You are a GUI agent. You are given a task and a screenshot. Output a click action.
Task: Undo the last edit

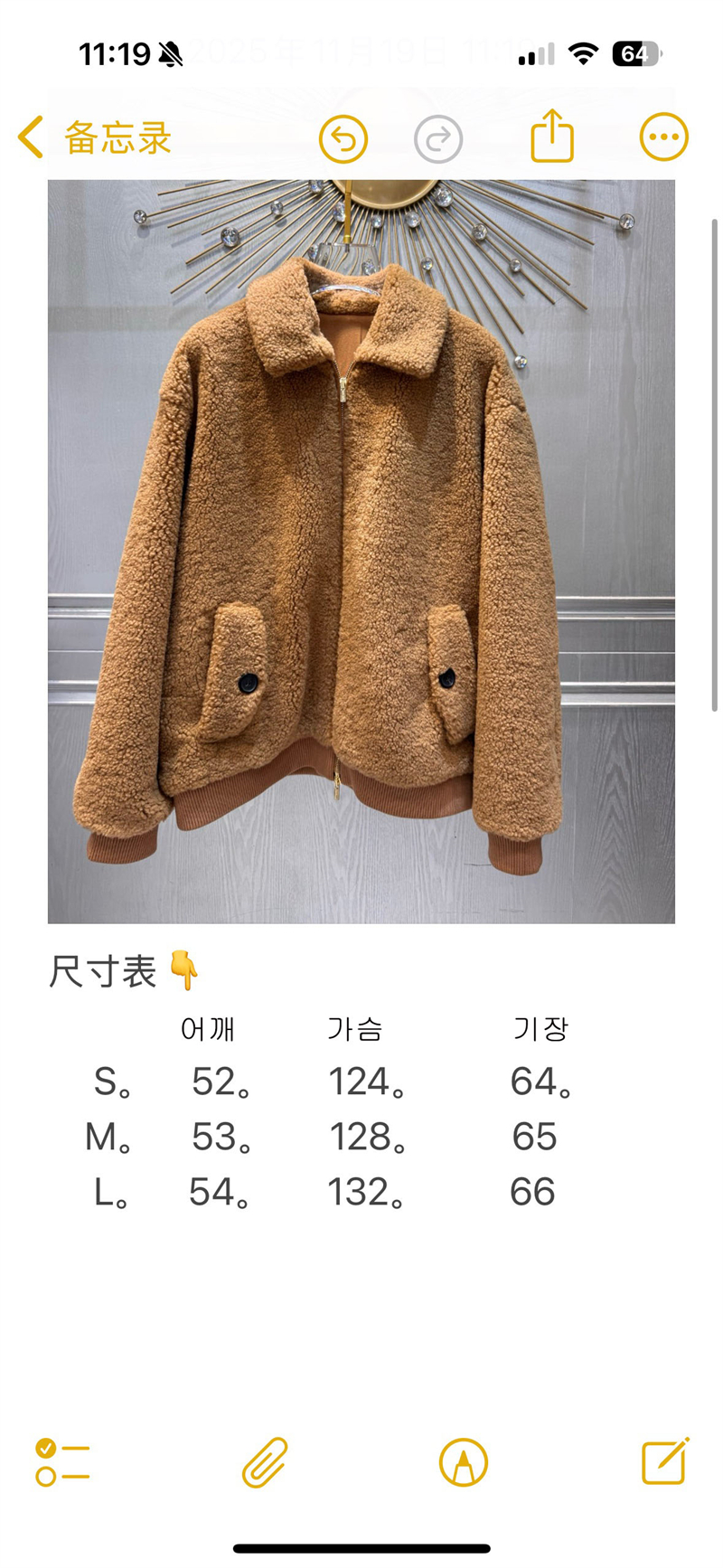(343, 139)
